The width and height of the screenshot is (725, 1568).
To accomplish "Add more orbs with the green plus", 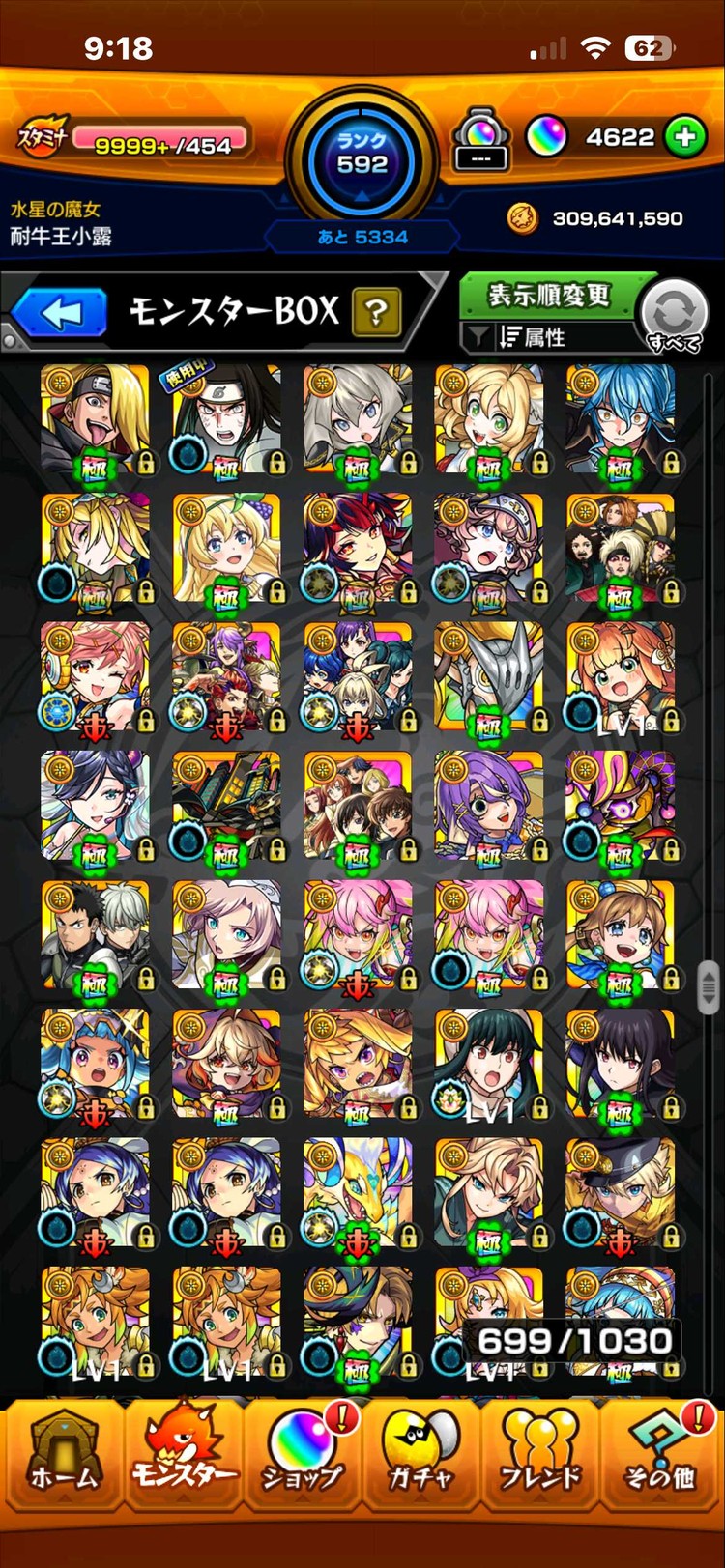I will coord(685,137).
